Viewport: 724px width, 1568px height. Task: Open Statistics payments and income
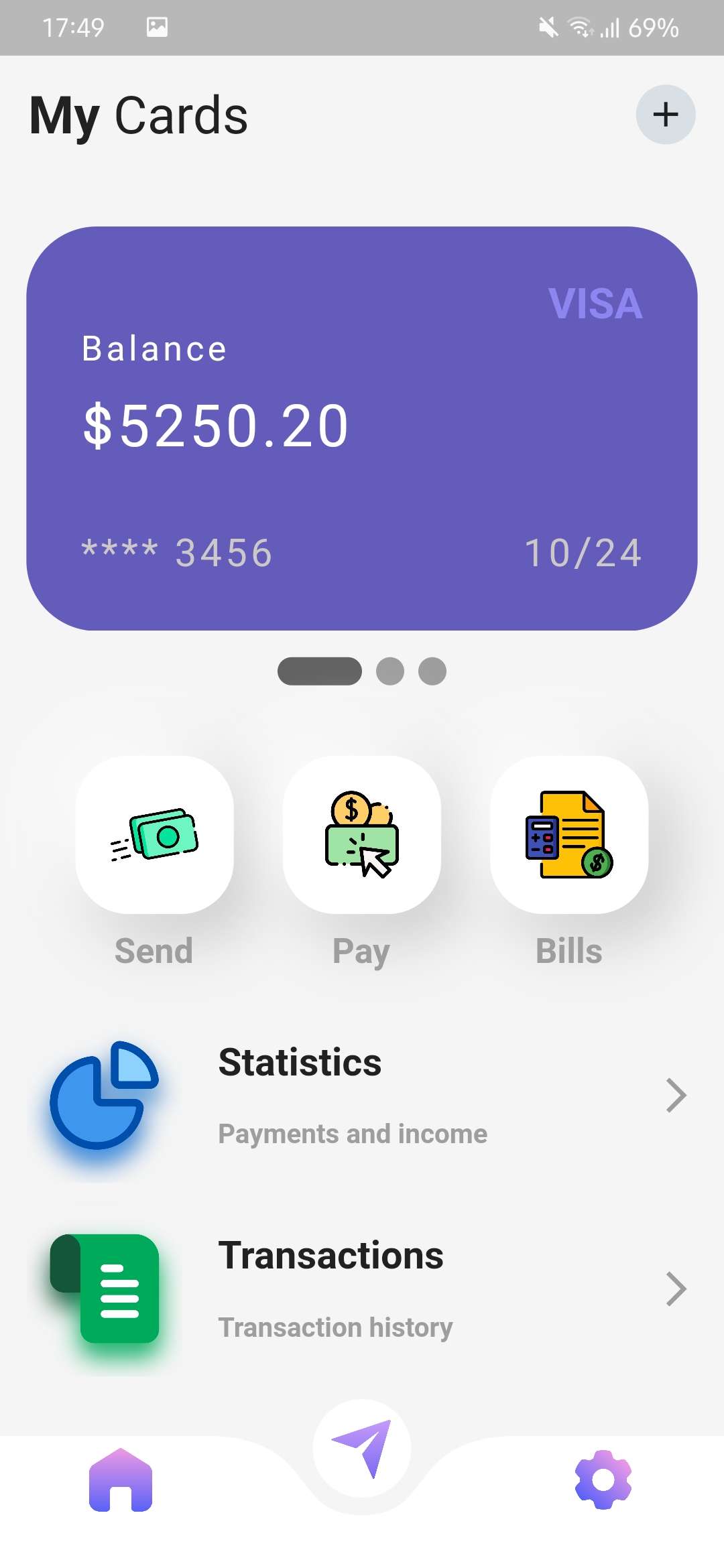click(362, 1095)
